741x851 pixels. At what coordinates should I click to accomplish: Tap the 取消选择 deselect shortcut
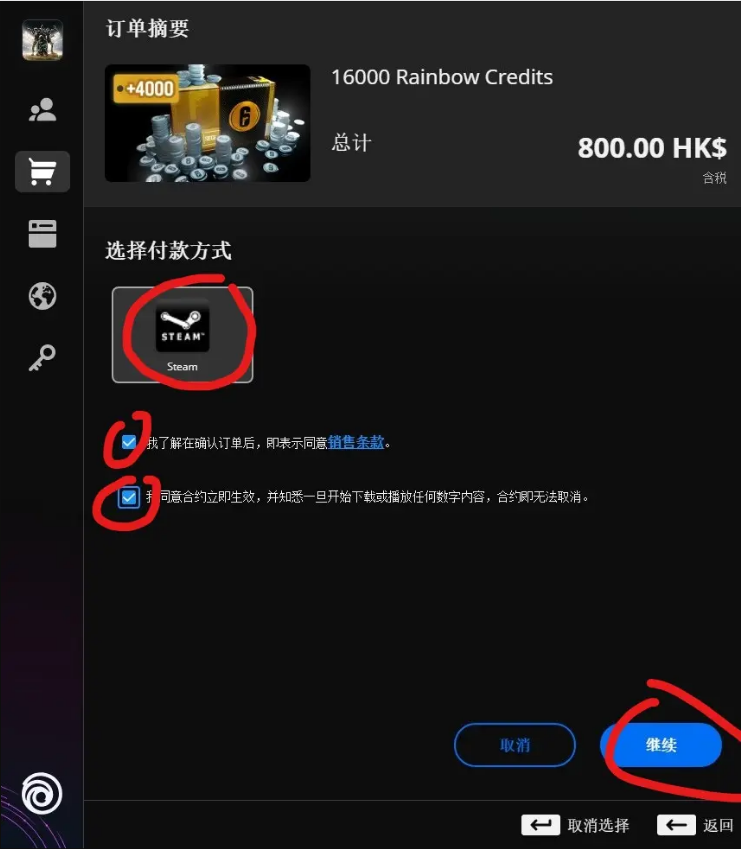[x=575, y=825]
